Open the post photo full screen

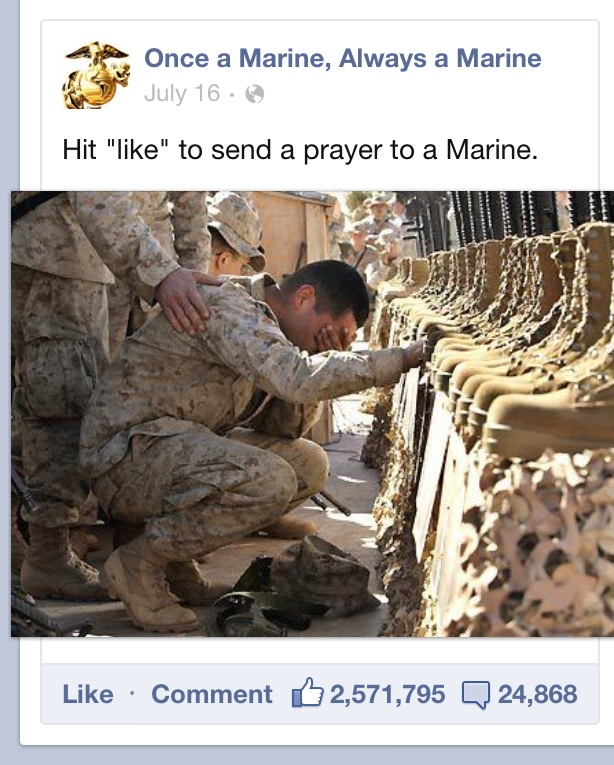(312, 413)
